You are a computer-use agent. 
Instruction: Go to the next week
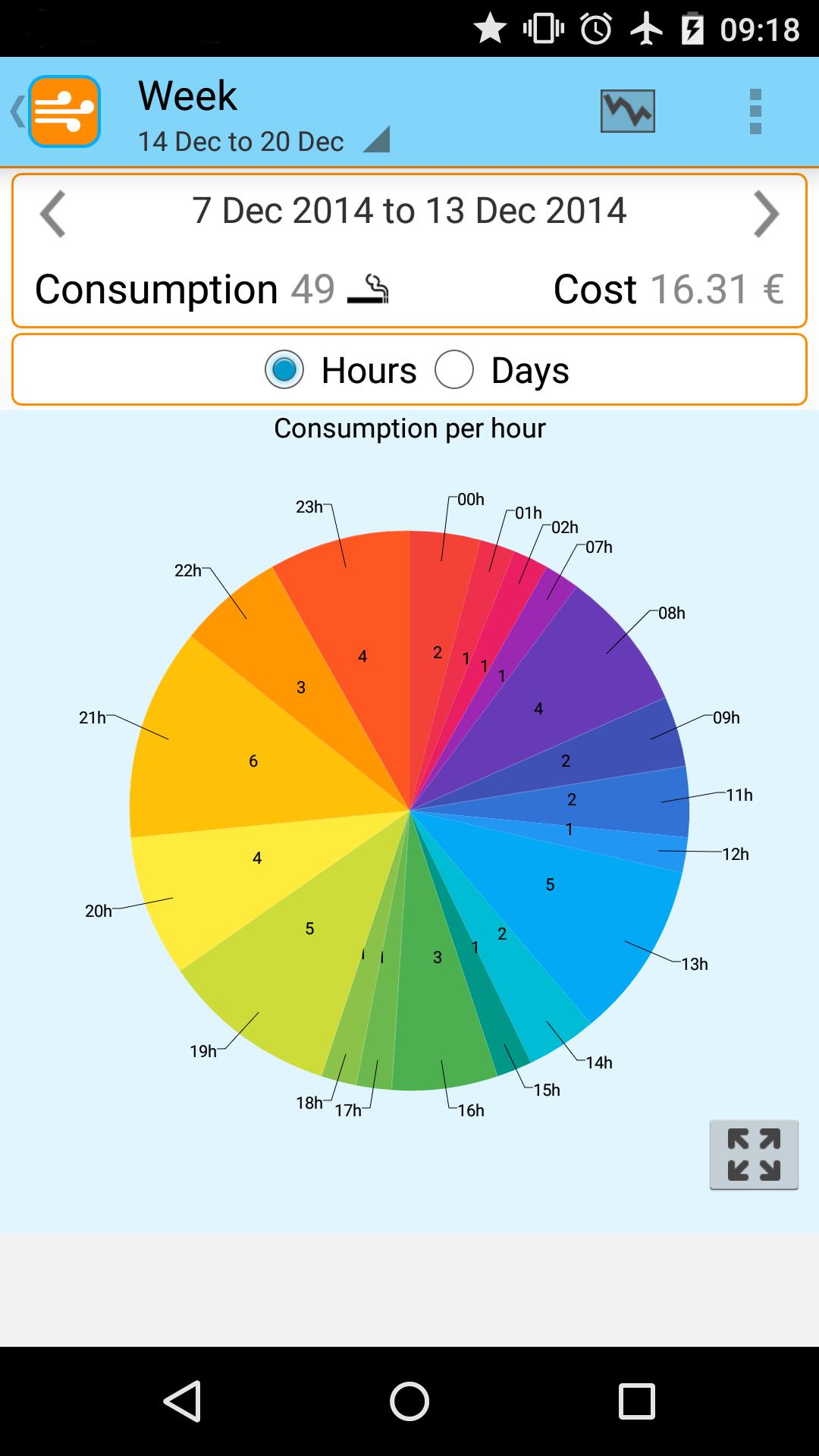[x=766, y=214]
